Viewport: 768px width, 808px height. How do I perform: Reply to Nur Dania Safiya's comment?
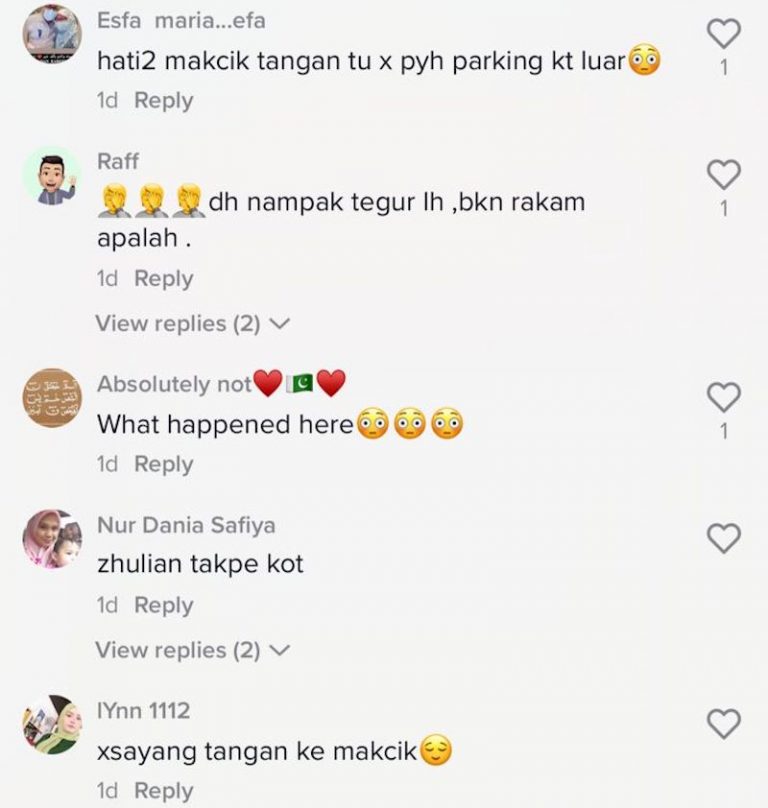point(163,605)
